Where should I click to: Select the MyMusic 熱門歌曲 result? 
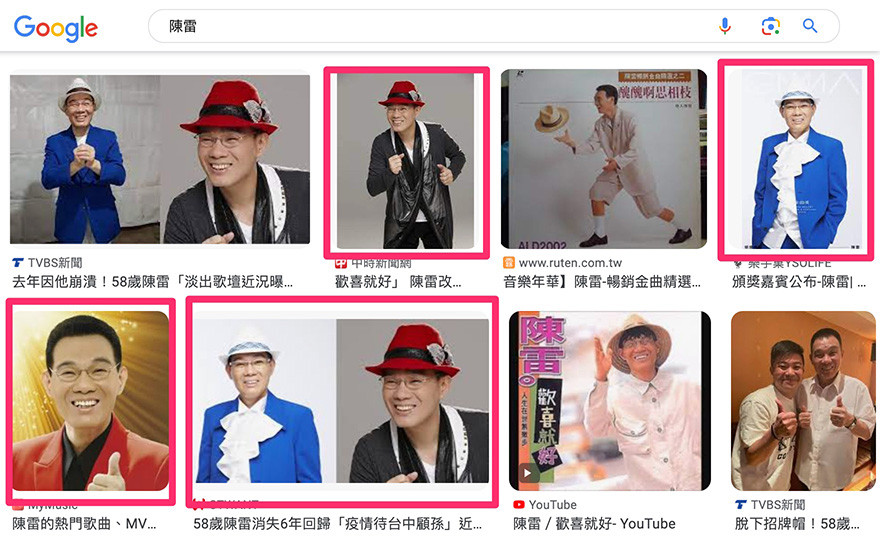click(91, 400)
